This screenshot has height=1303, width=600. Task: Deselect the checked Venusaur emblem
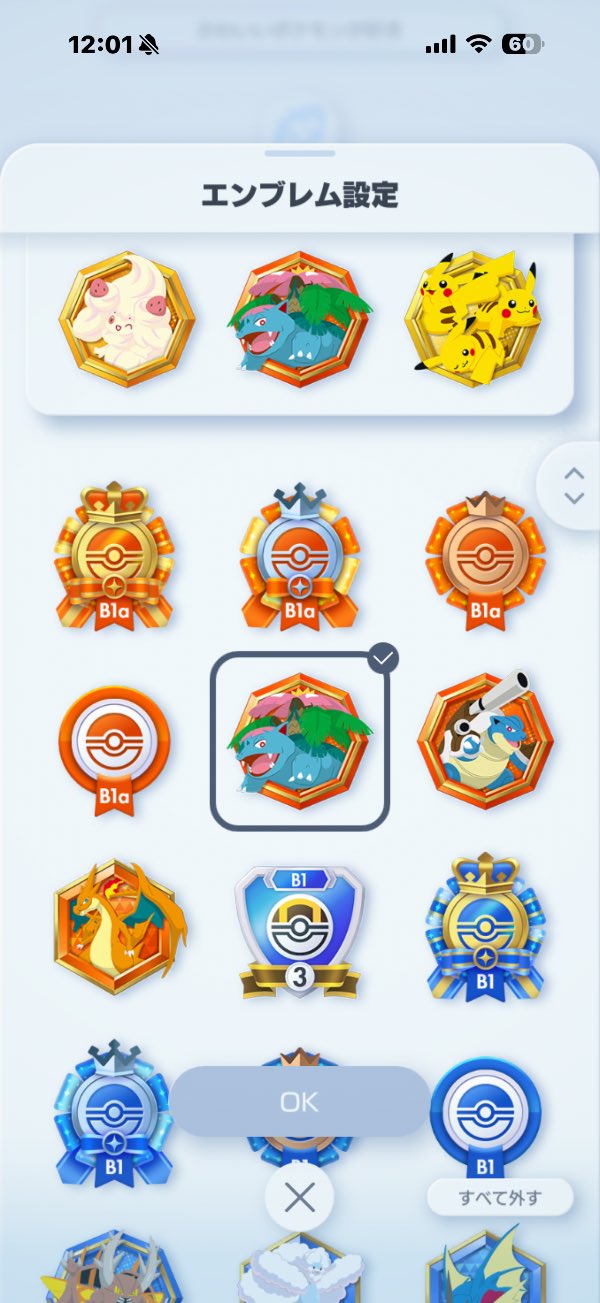[299, 742]
